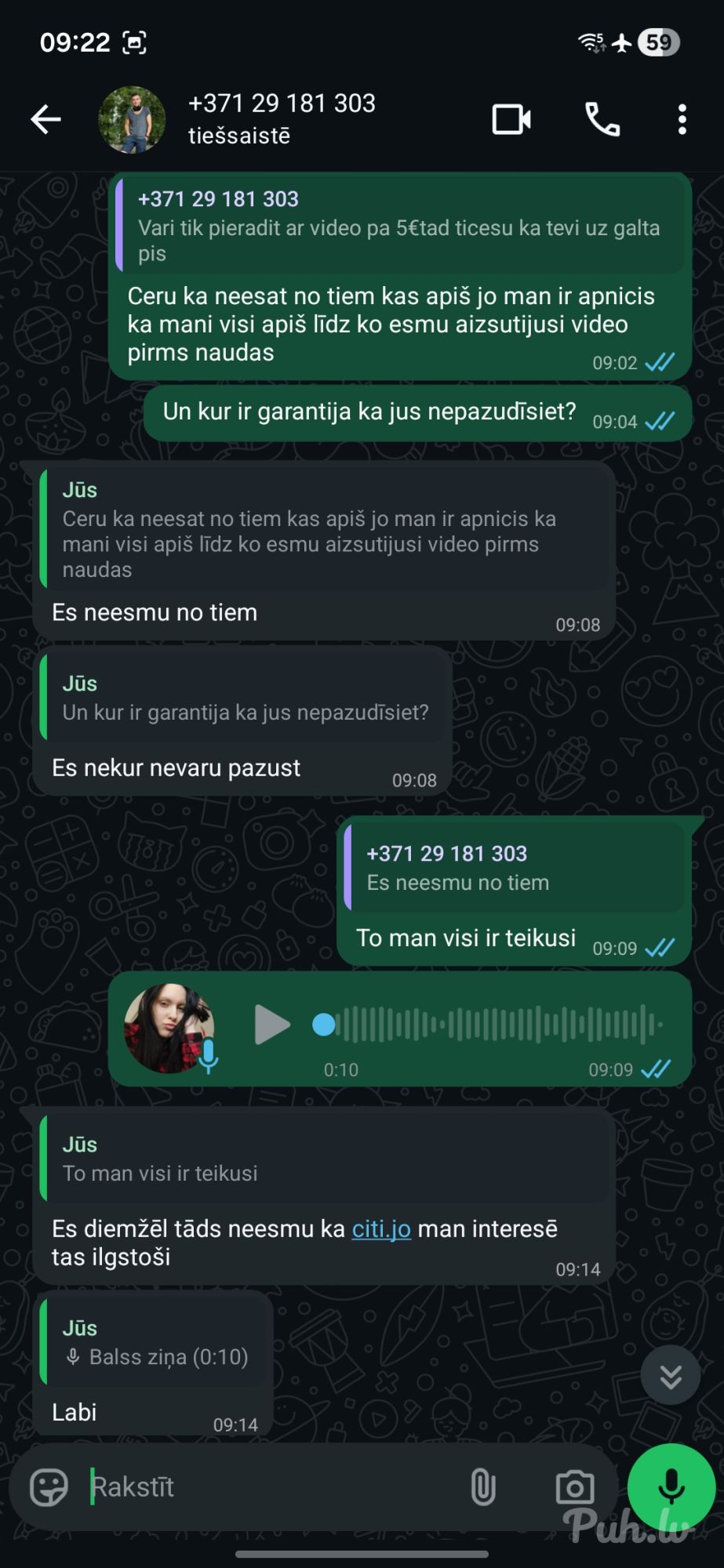The width and height of the screenshot is (724, 1568).
Task: Play the 0:10 voice message
Action: pyautogui.click(x=271, y=1025)
